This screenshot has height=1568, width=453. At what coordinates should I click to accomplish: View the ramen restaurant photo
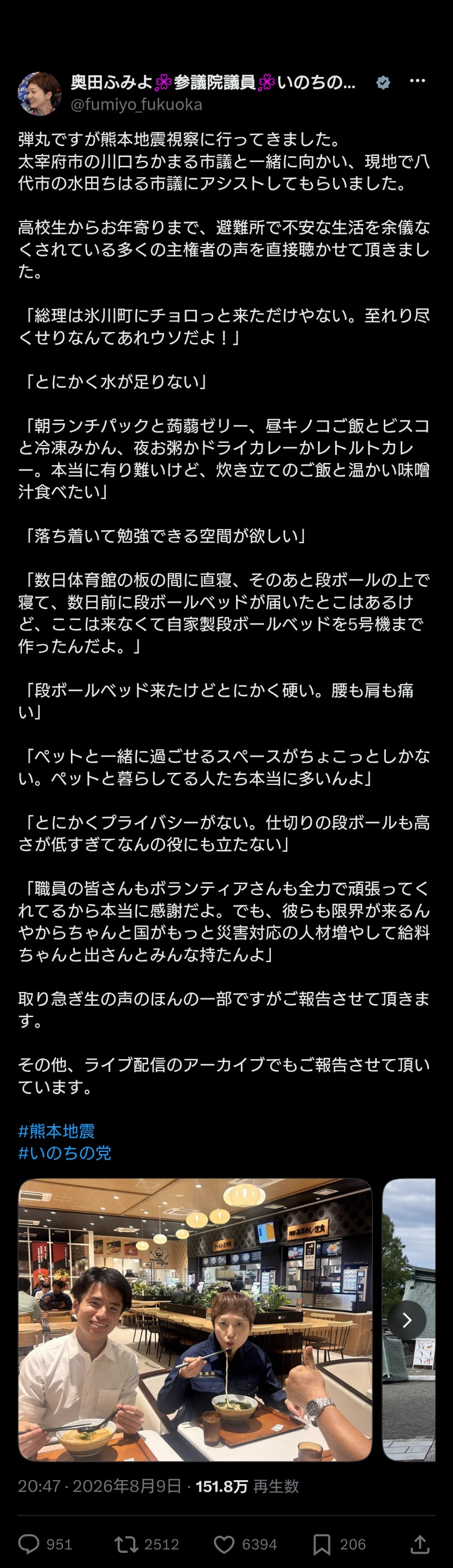pyautogui.click(x=195, y=1320)
